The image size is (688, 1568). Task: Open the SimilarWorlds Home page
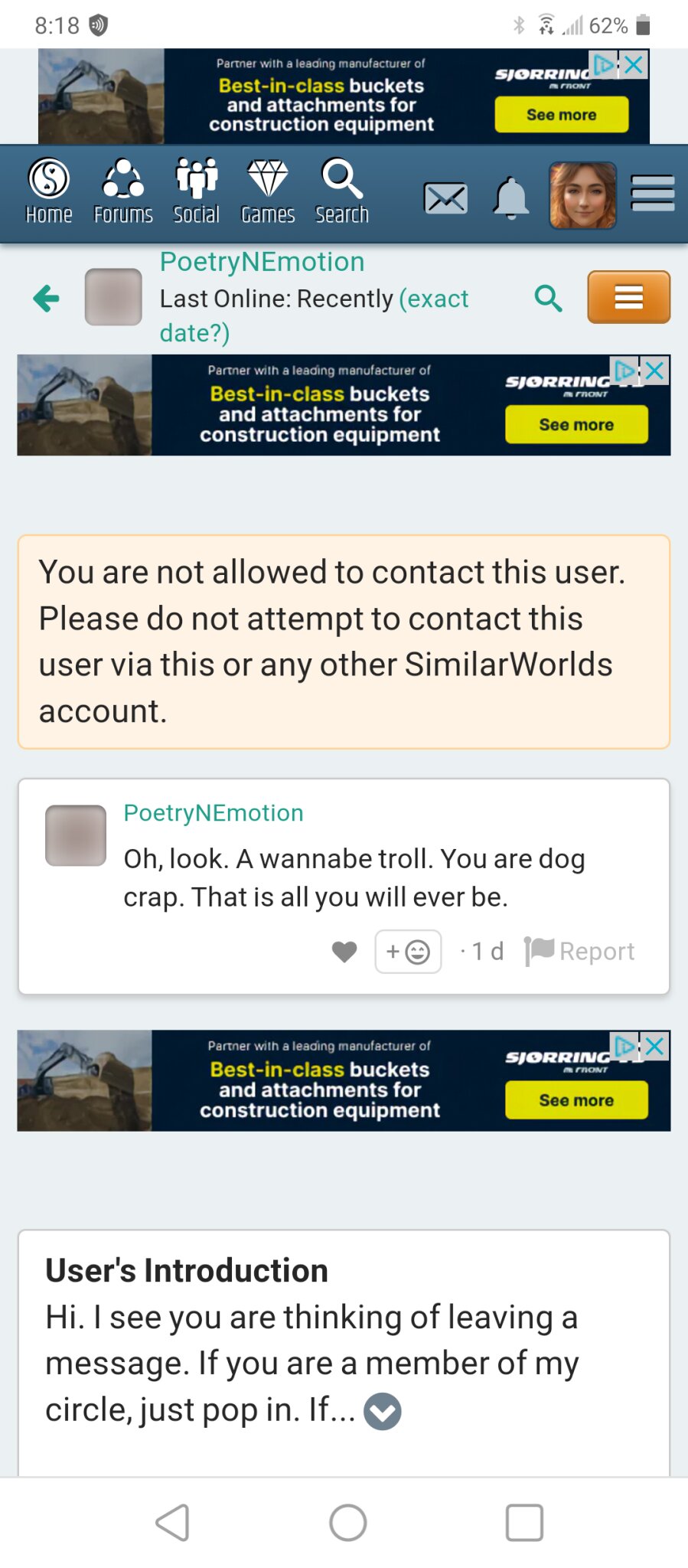(x=48, y=190)
